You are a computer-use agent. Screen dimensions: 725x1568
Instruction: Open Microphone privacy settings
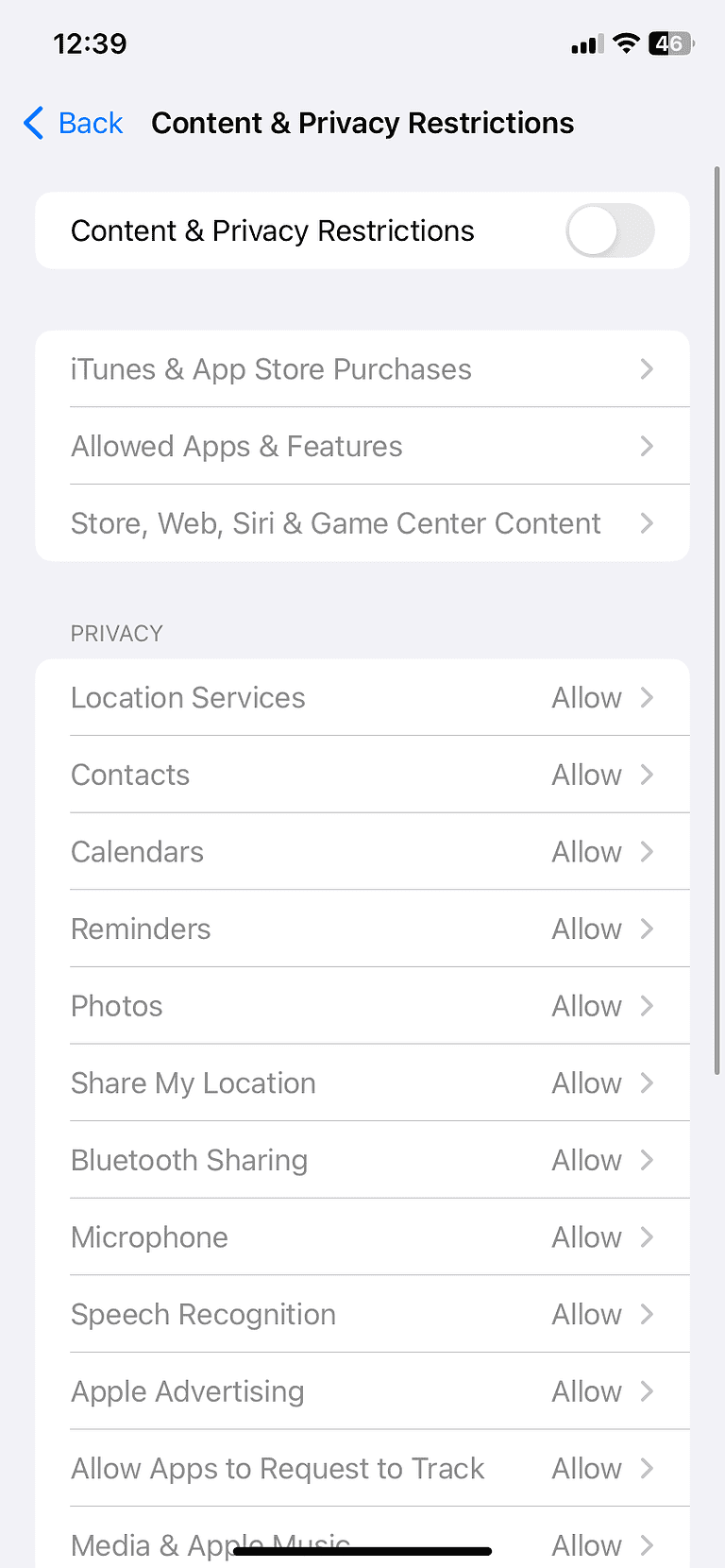[x=362, y=1237]
